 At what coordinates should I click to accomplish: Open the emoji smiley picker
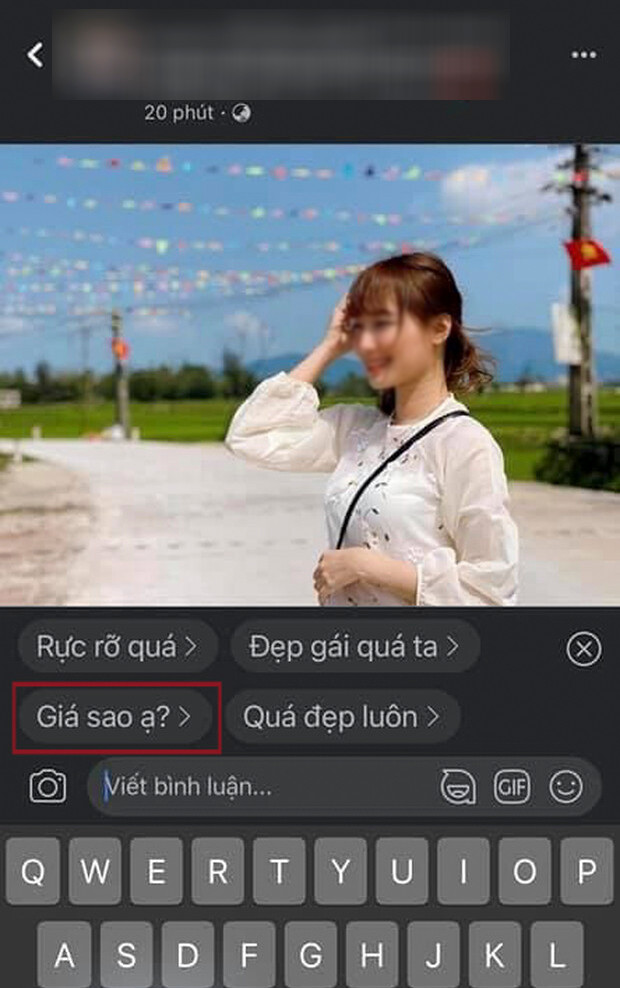tap(566, 787)
